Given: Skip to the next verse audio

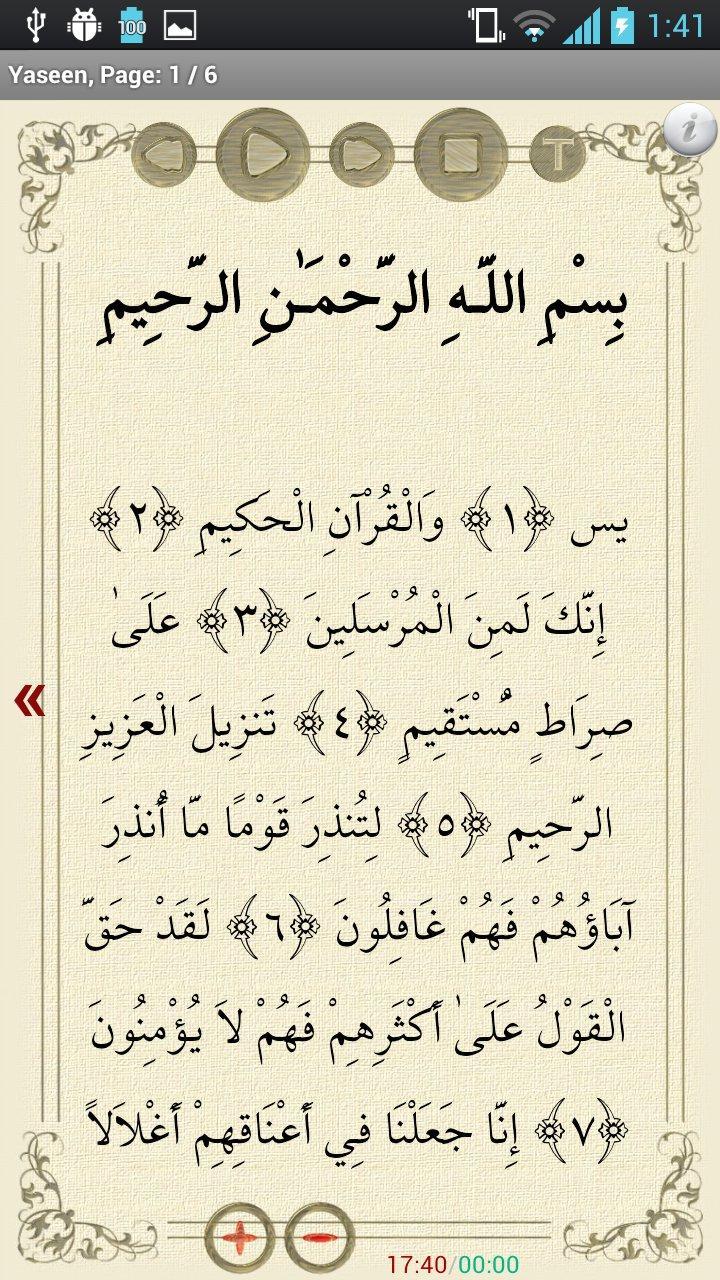Looking at the screenshot, I should point(361,155).
